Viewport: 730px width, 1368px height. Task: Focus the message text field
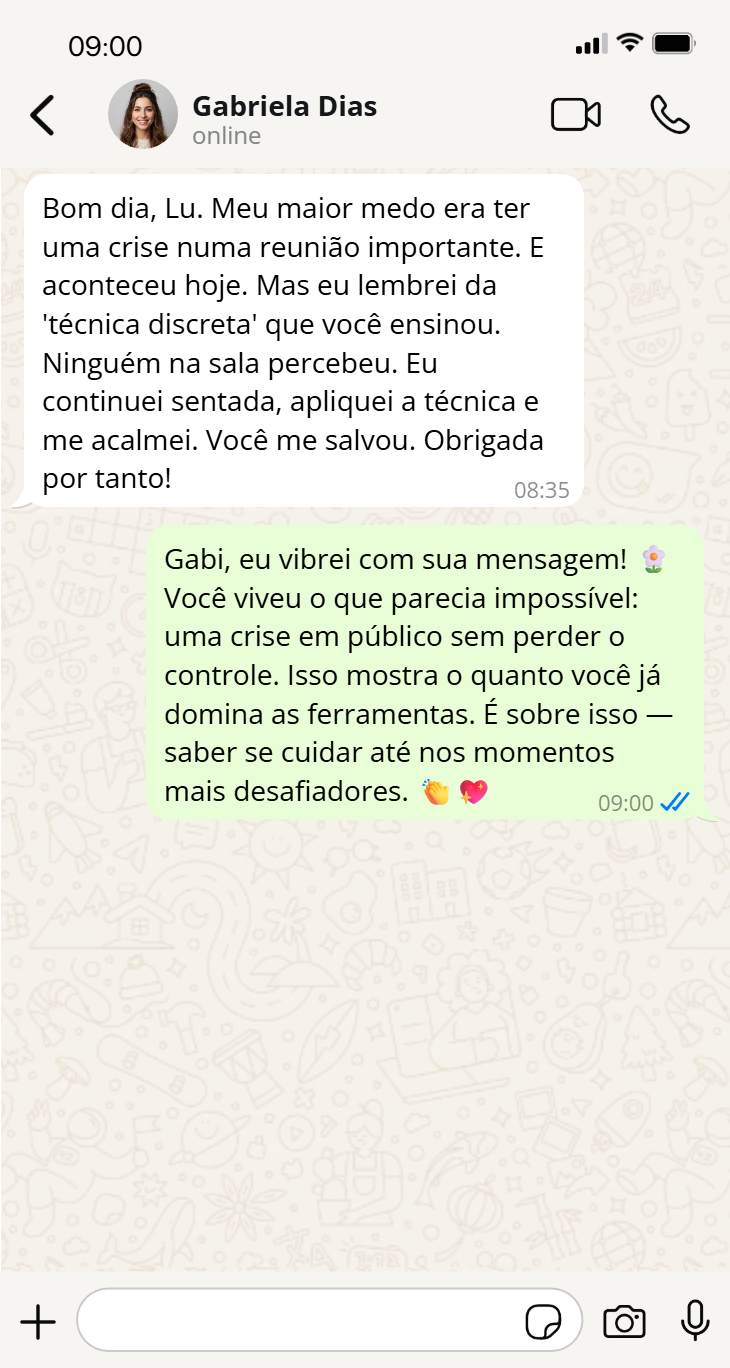(x=300, y=1322)
